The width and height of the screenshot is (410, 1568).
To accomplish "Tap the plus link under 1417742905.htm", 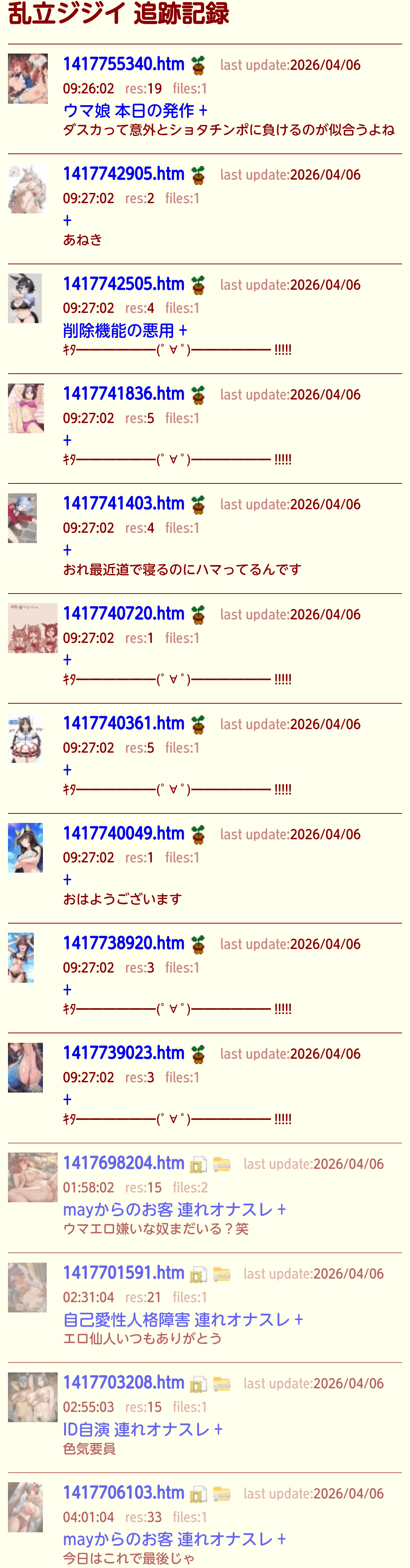I will (68, 220).
